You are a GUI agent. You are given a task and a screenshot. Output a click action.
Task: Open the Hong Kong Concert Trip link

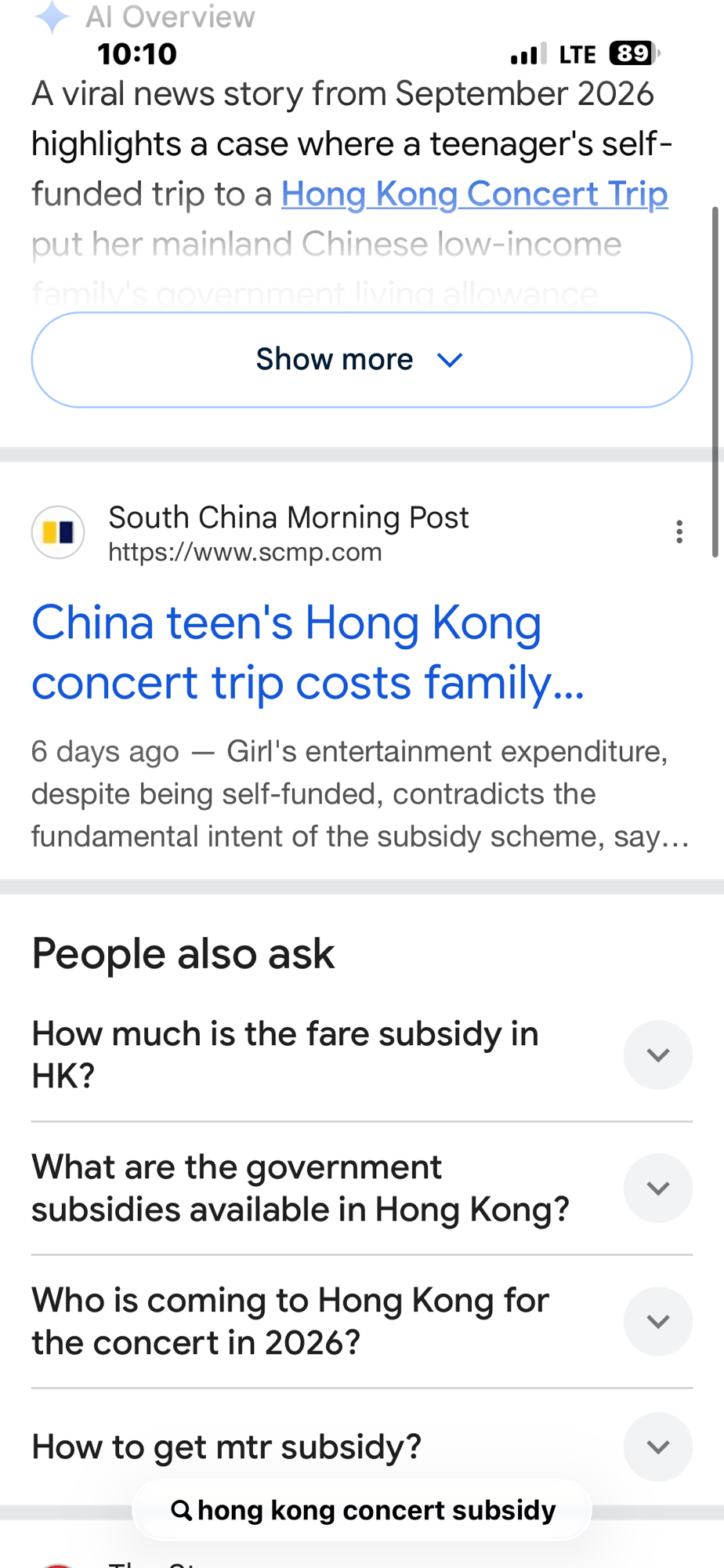474,194
